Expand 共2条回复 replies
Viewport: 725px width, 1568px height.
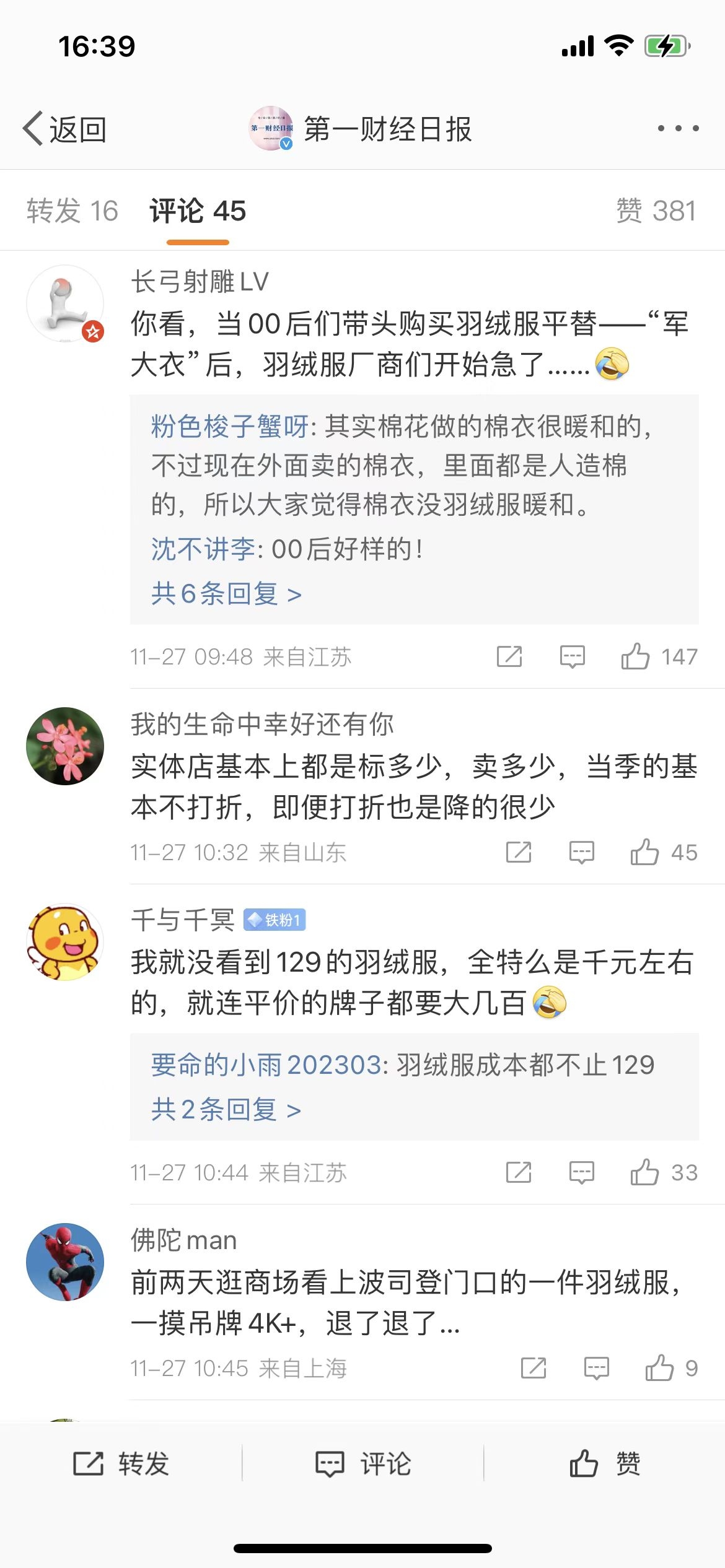(x=226, y=1109)
